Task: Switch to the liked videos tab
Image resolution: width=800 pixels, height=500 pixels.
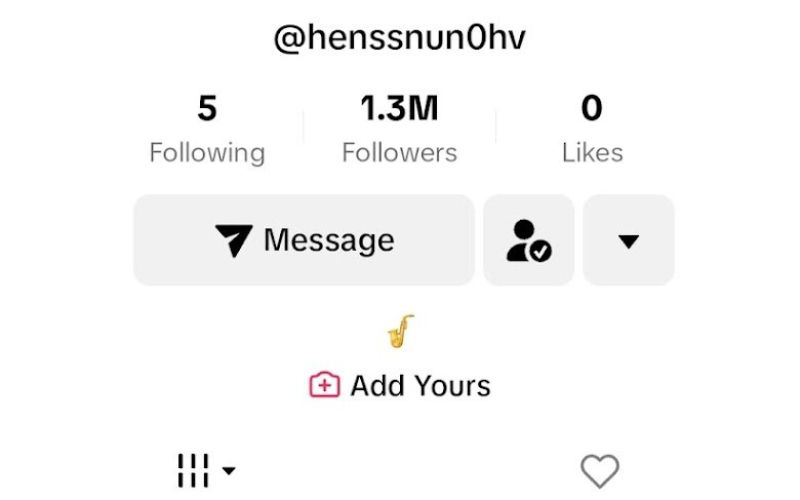Action: point(600,470)
